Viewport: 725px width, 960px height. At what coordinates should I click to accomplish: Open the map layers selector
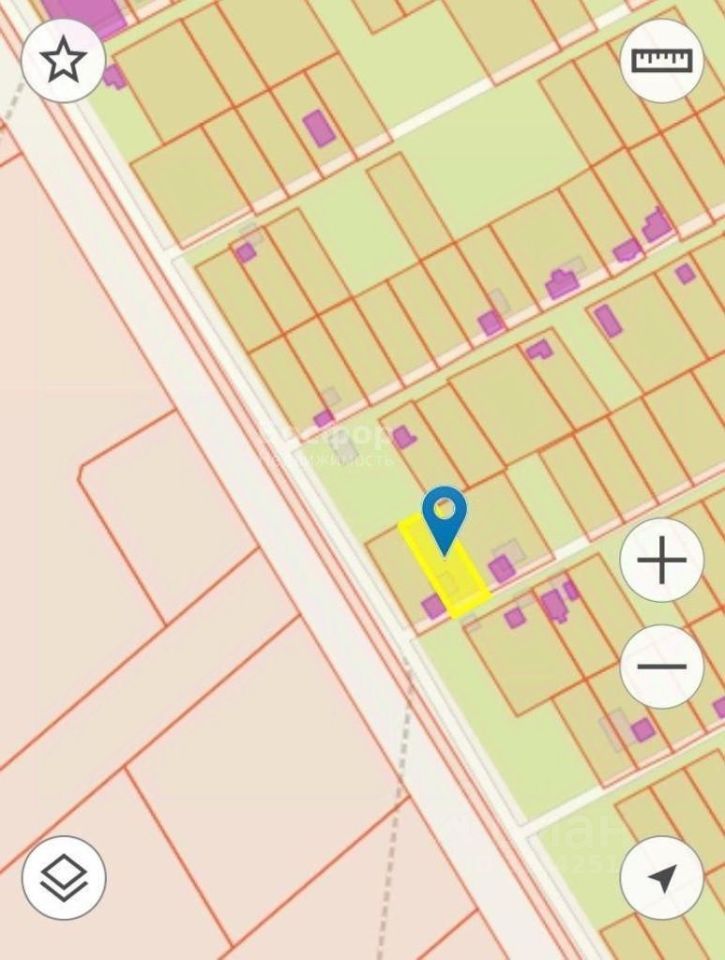64,878
